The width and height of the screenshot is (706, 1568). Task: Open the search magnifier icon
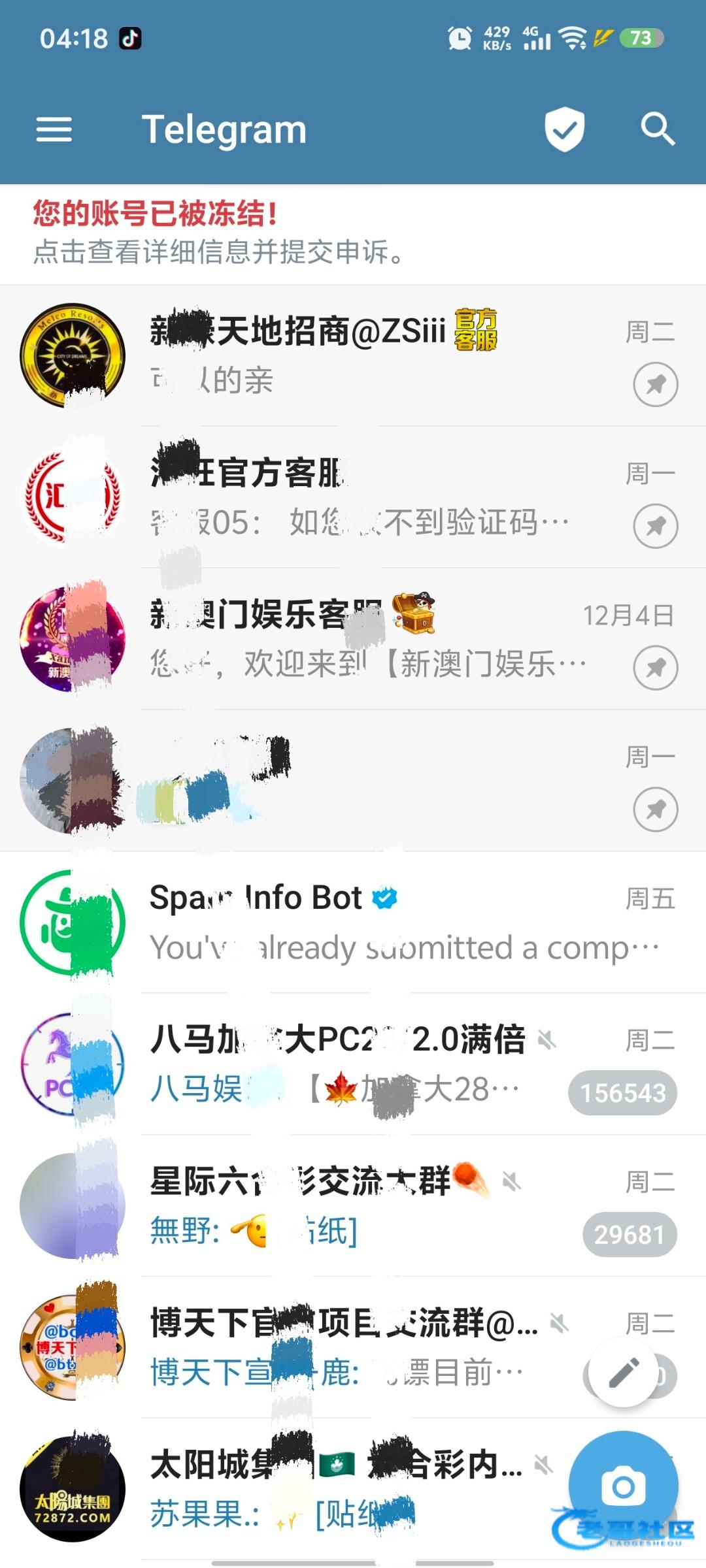click(657, 129)
